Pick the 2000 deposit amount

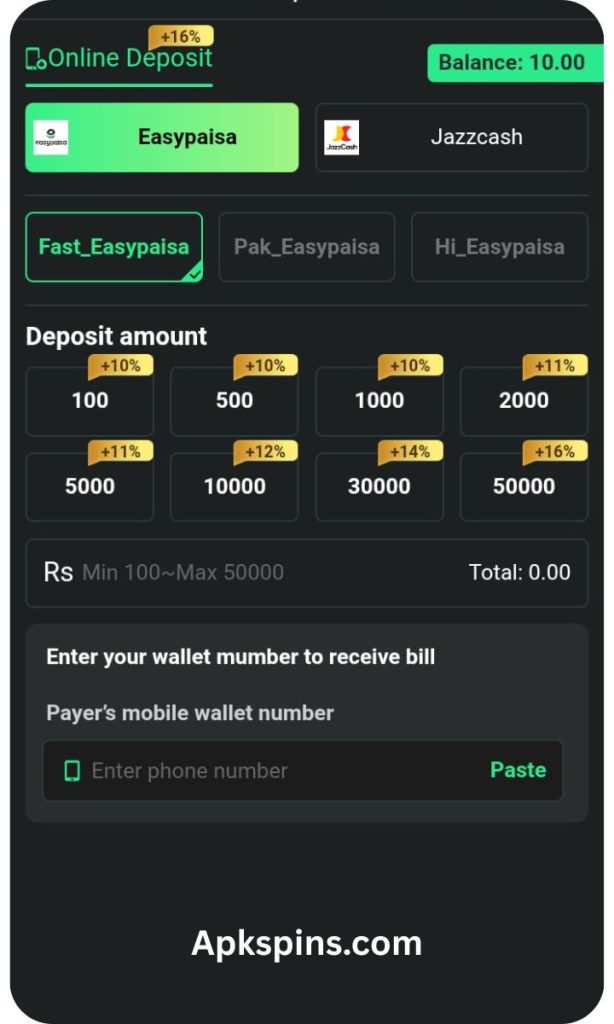(524, 401)
